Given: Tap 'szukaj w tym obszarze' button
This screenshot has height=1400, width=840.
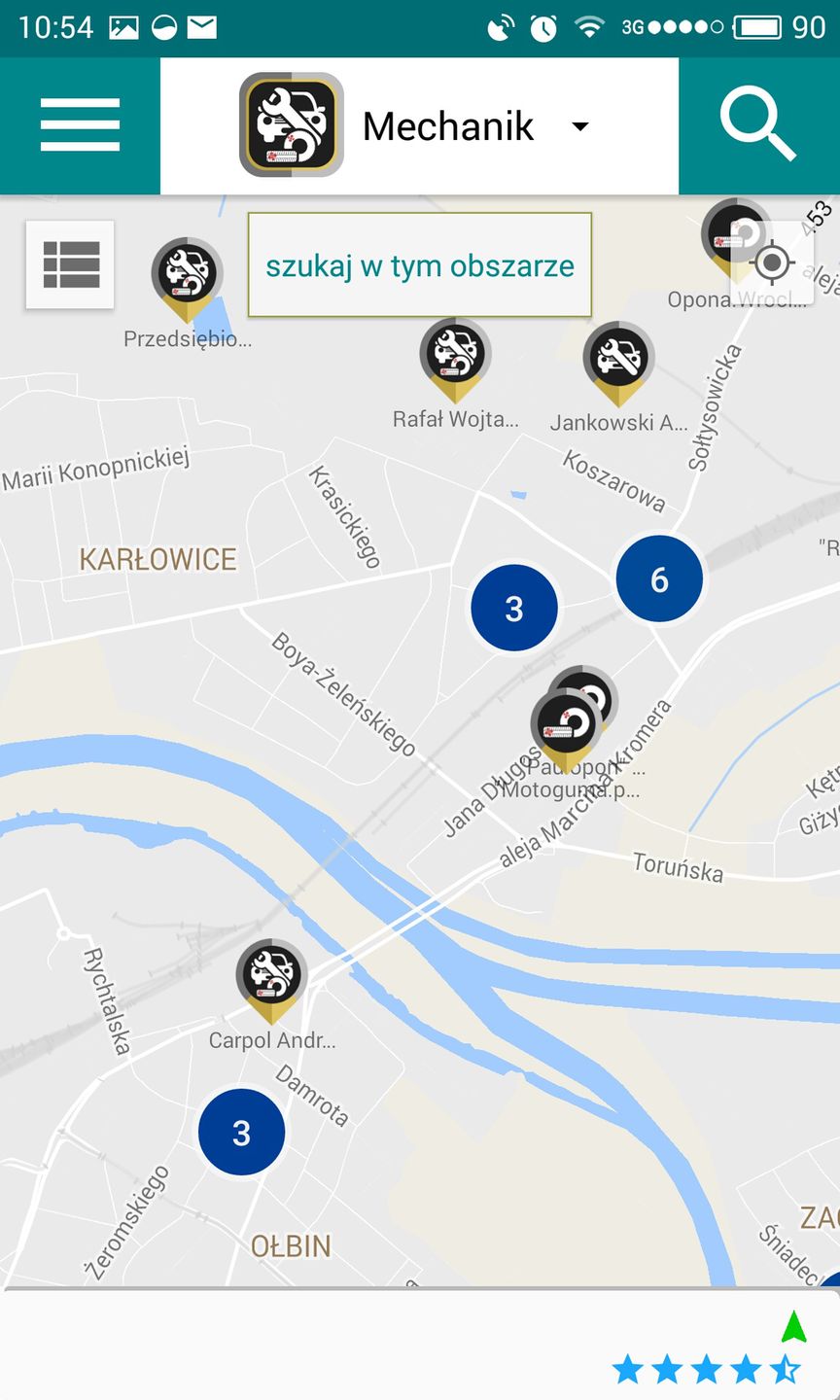Looking at the screenshot, I should [420, 265].
